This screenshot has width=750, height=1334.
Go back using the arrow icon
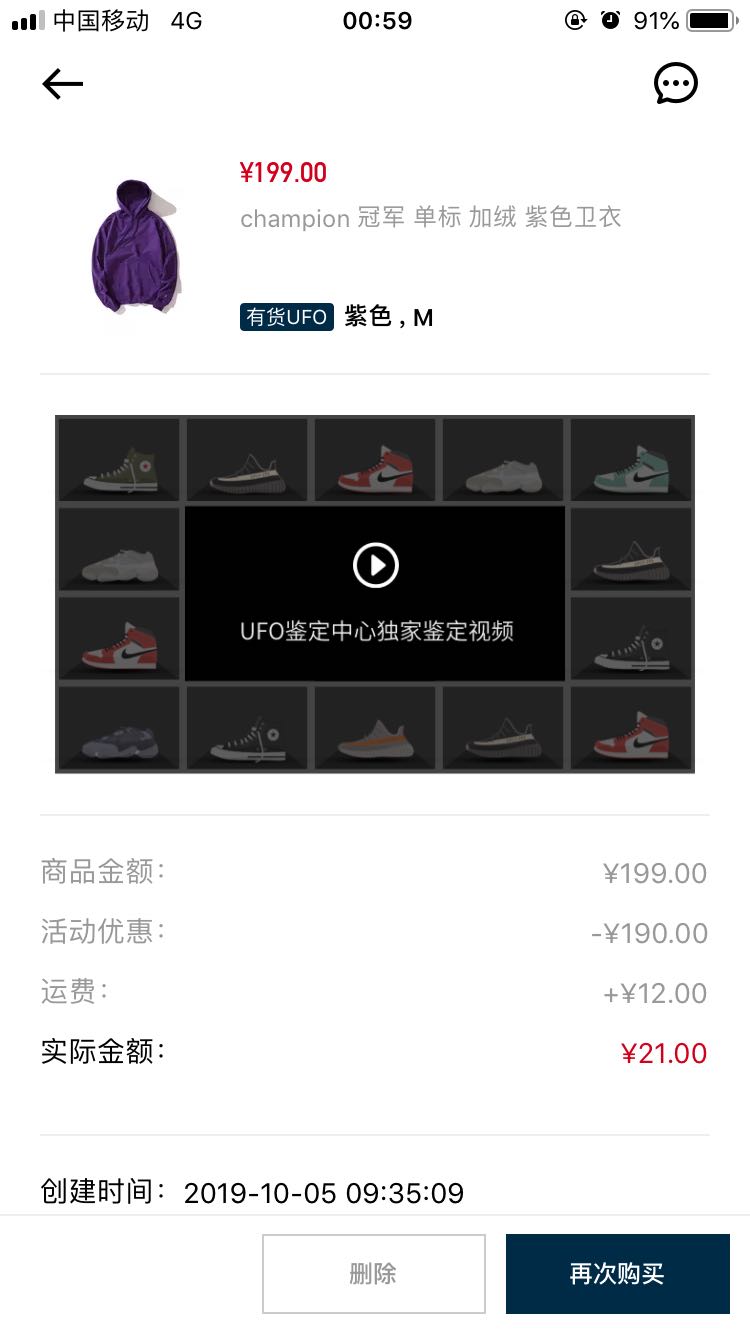[x=63, y=84]
